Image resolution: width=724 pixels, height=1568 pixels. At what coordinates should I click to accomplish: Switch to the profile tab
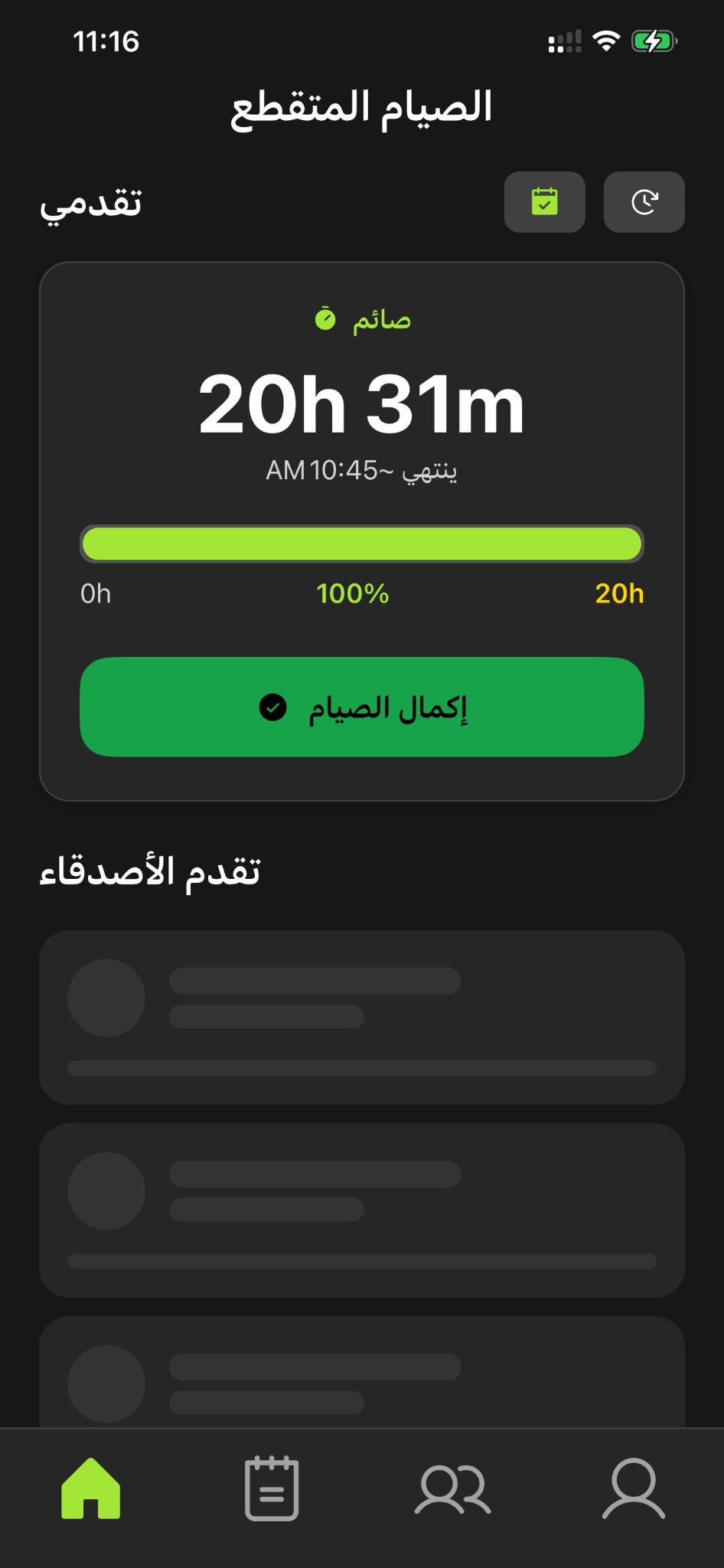click(x=634, y=1488)
